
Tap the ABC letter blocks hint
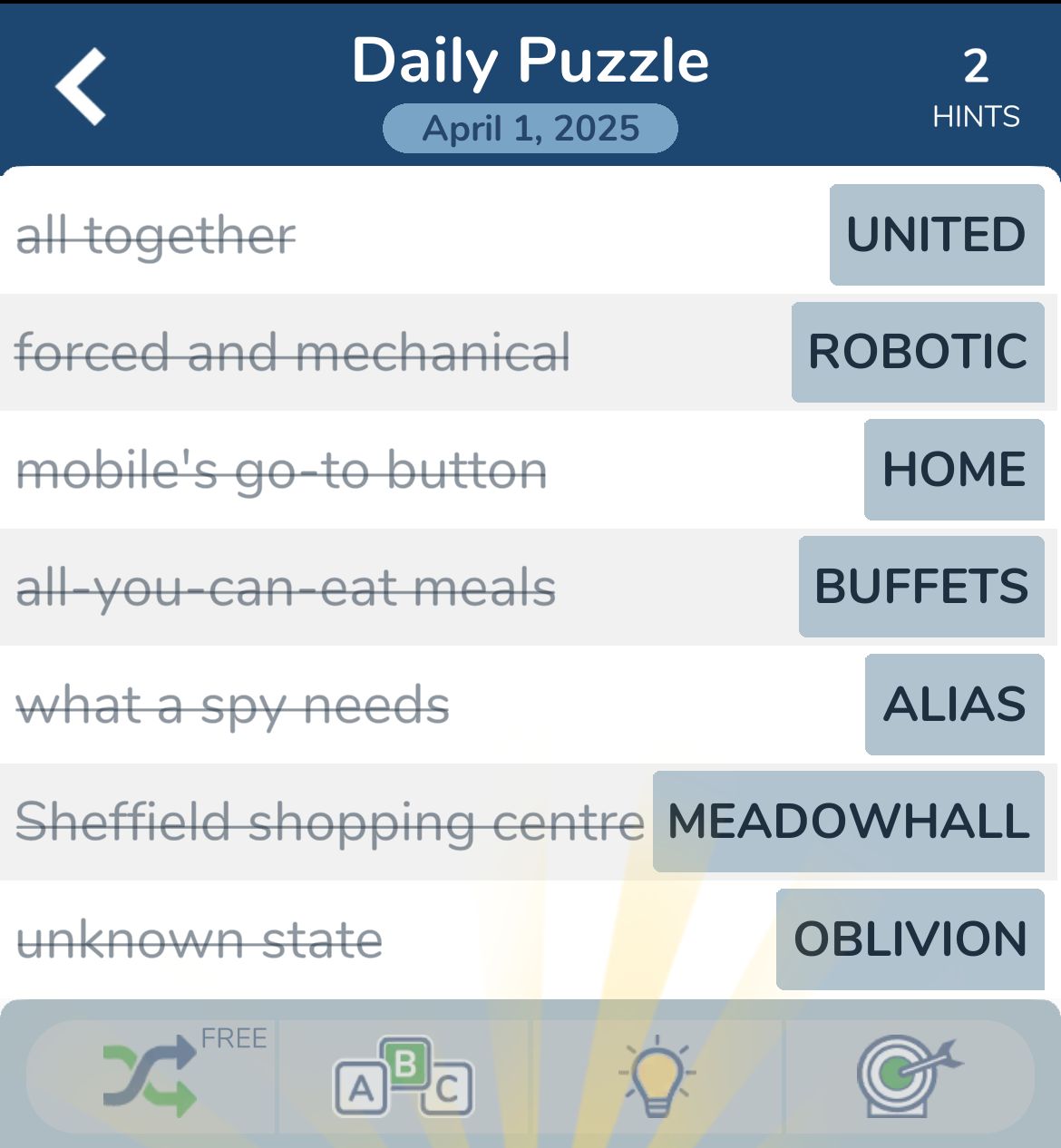coord(404,1076)
